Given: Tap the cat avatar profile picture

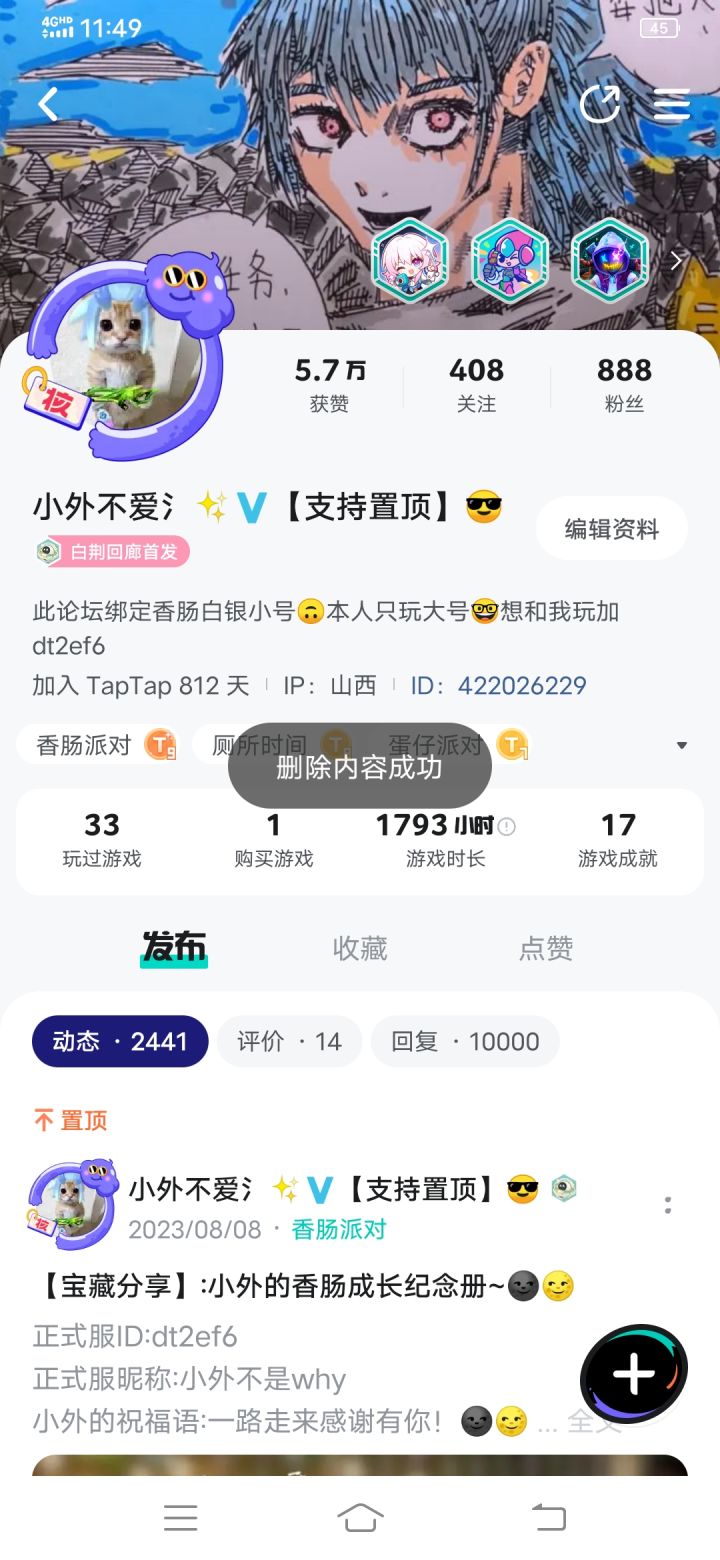Looking at the screenshot, I should click(x=120, y=360).
